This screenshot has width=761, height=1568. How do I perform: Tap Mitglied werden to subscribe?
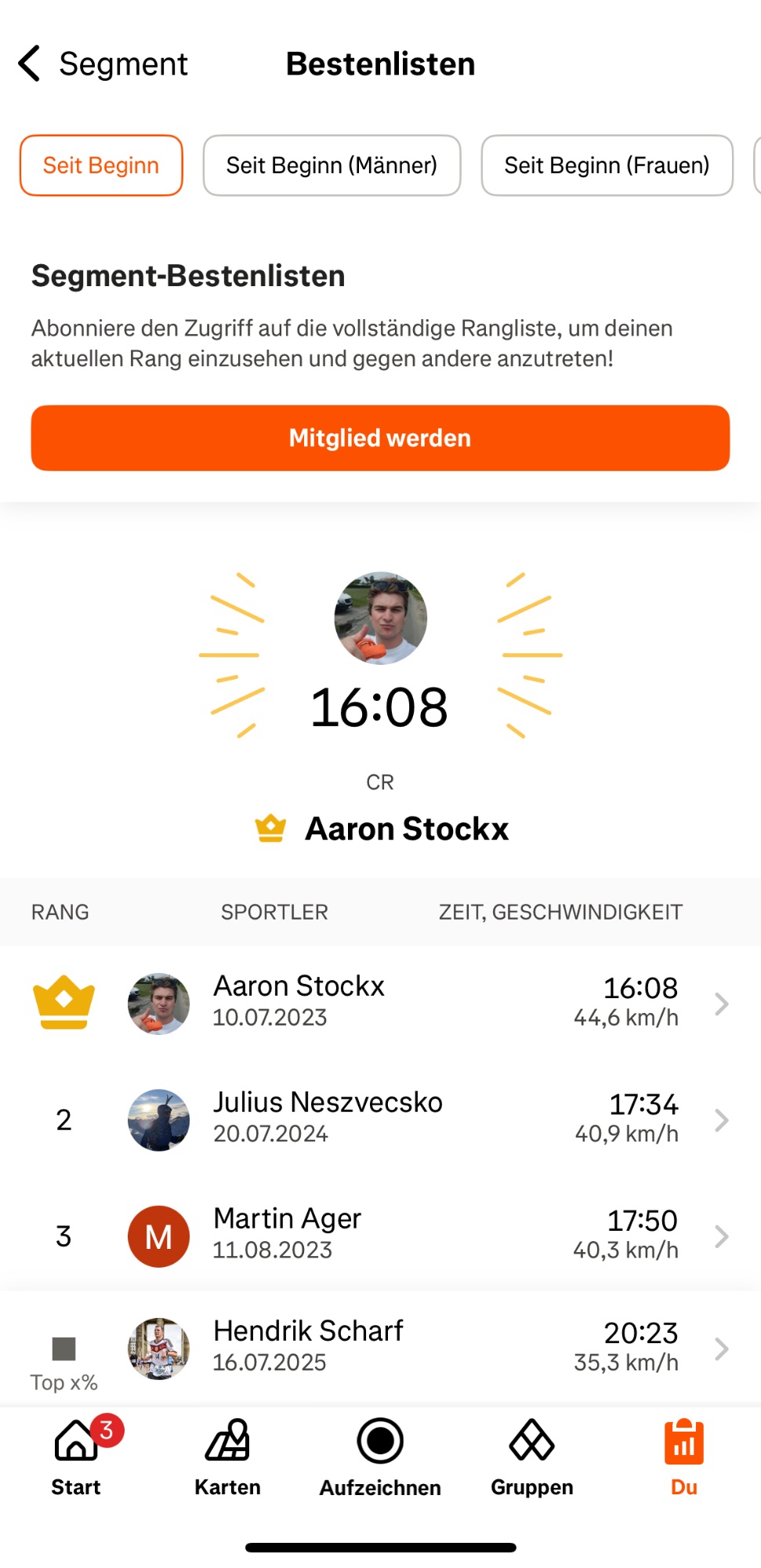click(380, 438)
